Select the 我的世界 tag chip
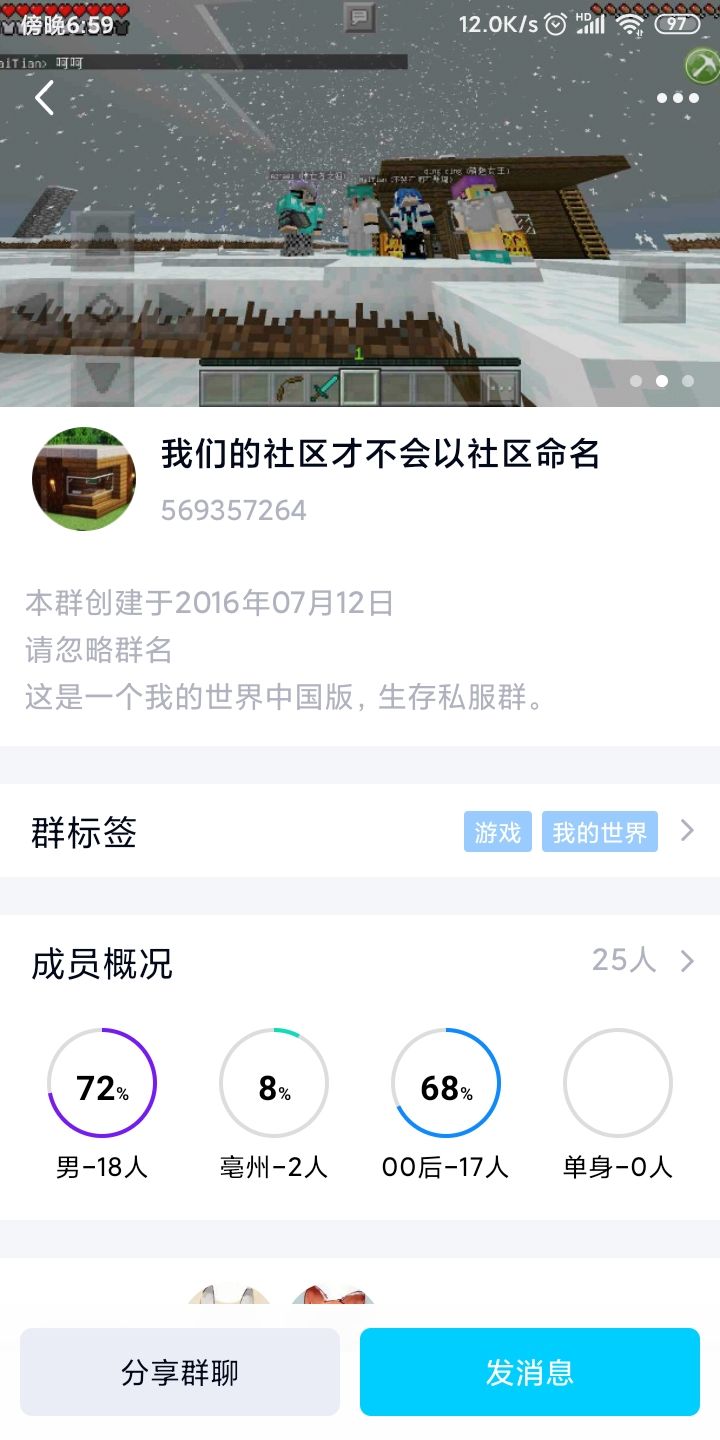The image size is (720, 1440). [x=600, y=832]
